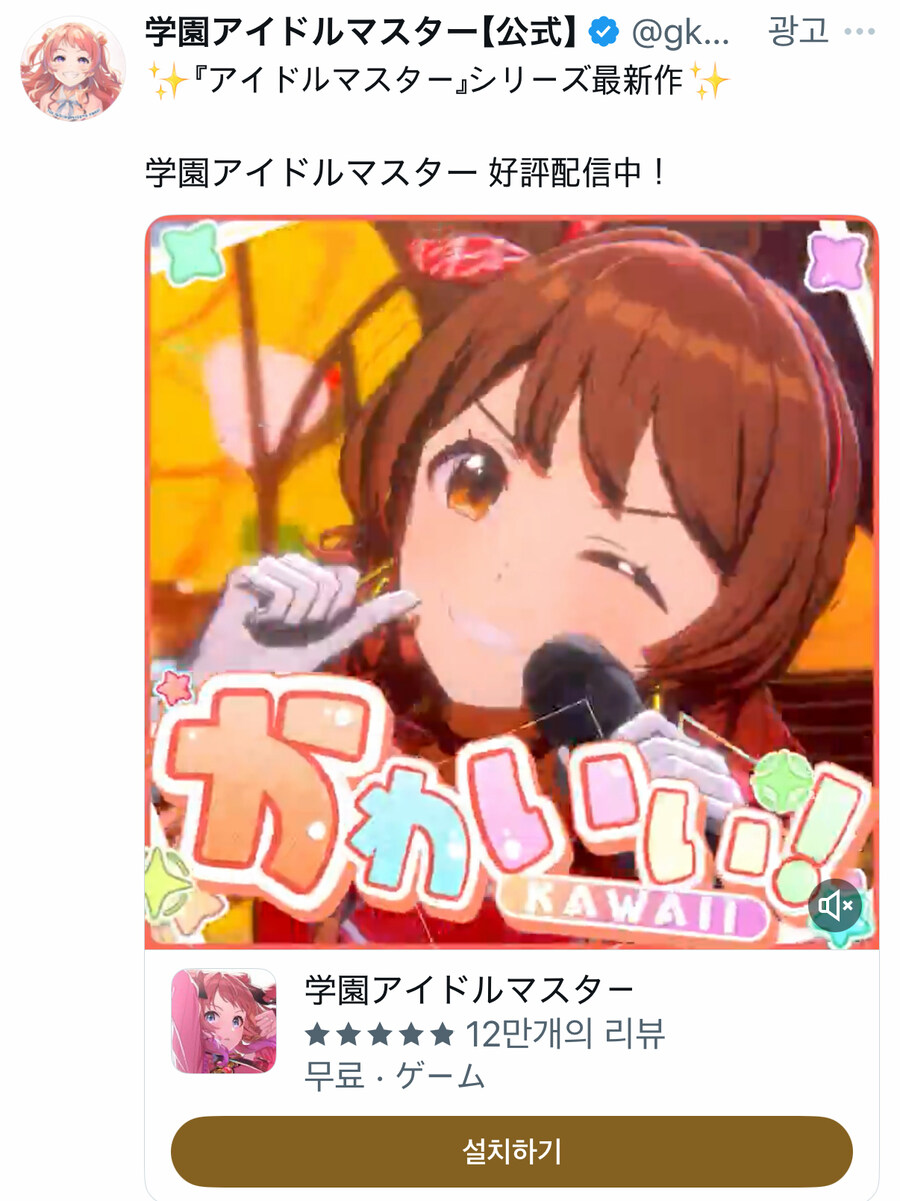Open the かわいい promo video
900x1201 pixels.
click(511, 560)
